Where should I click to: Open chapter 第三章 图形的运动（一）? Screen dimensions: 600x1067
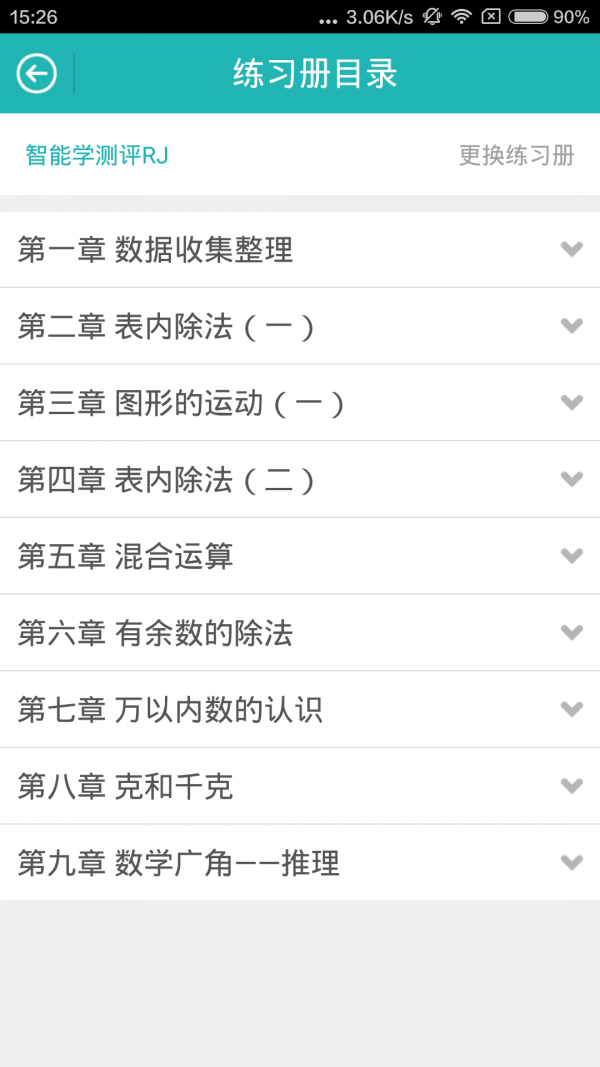[182, 403]
